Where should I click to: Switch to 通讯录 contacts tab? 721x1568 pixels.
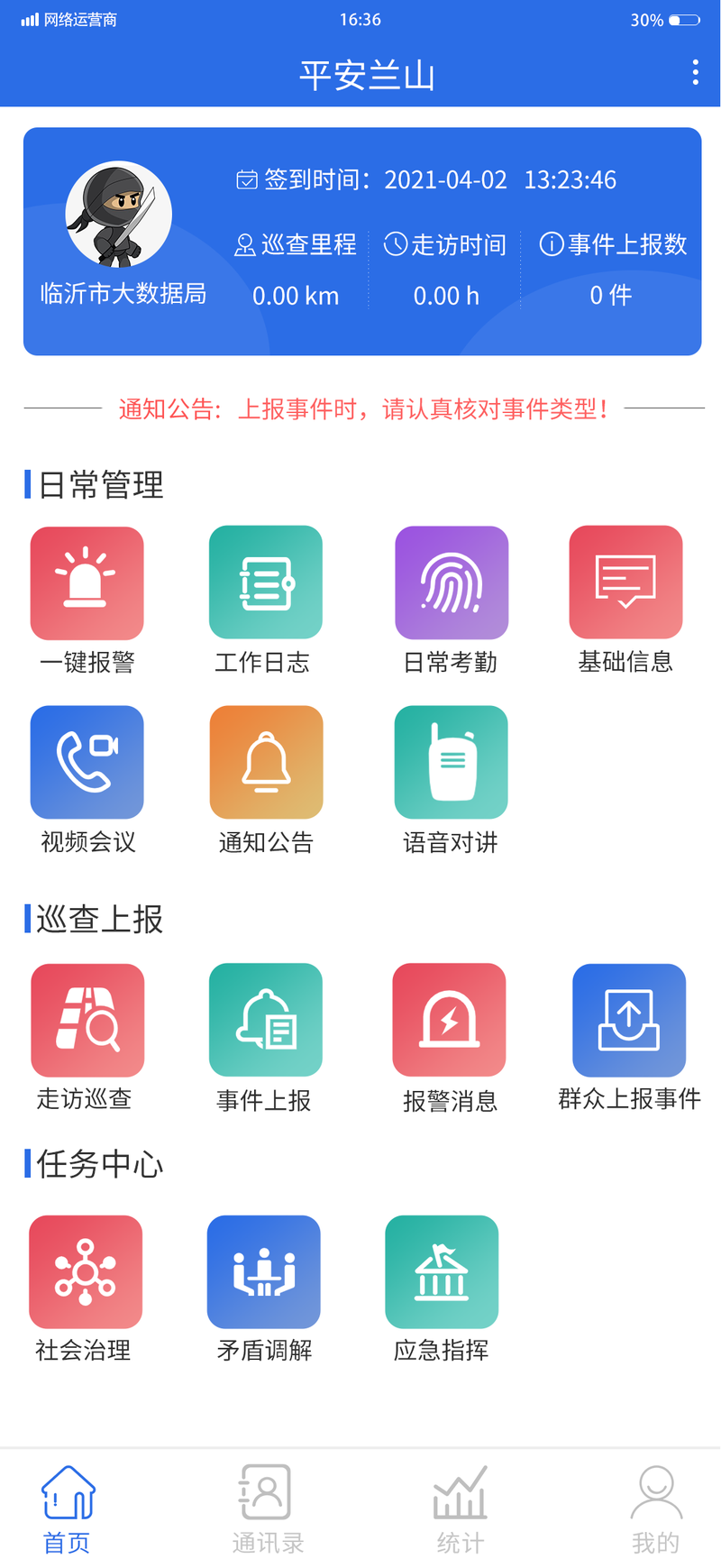click(268, 1508)
